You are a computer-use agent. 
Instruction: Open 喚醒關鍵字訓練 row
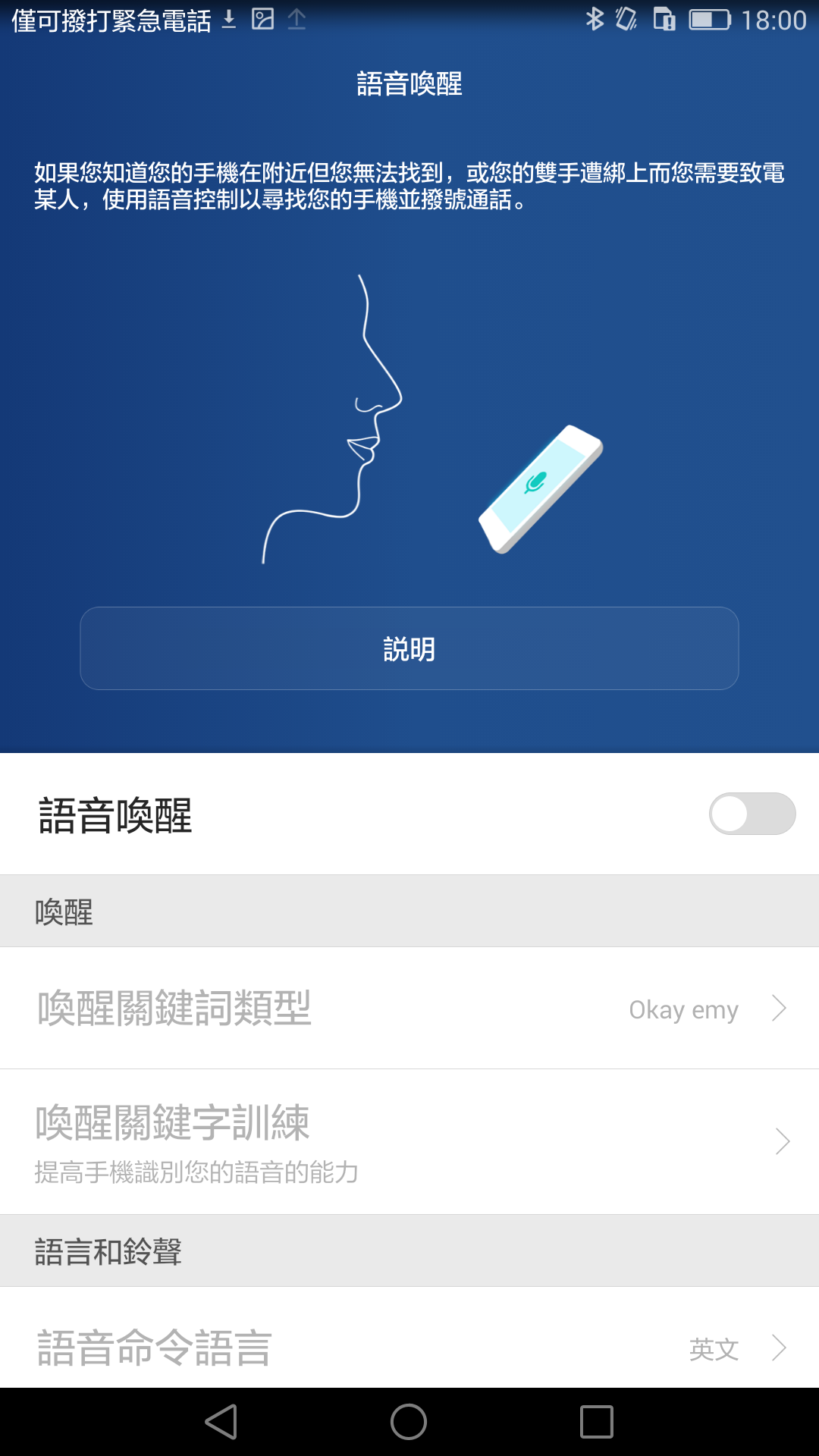409,1141
